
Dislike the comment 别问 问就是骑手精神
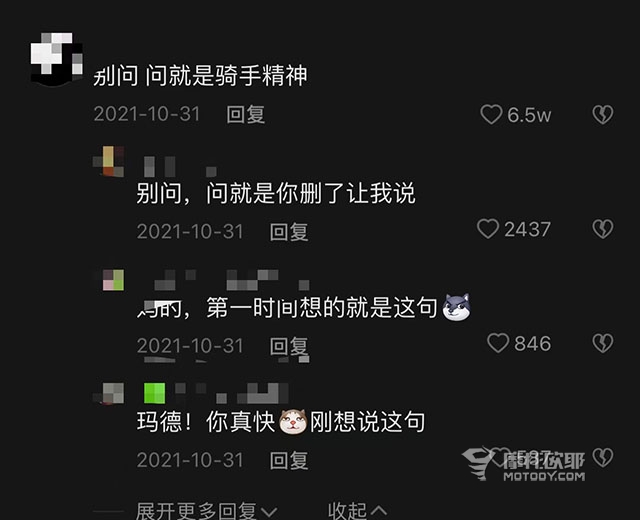(x=602, y=114)
